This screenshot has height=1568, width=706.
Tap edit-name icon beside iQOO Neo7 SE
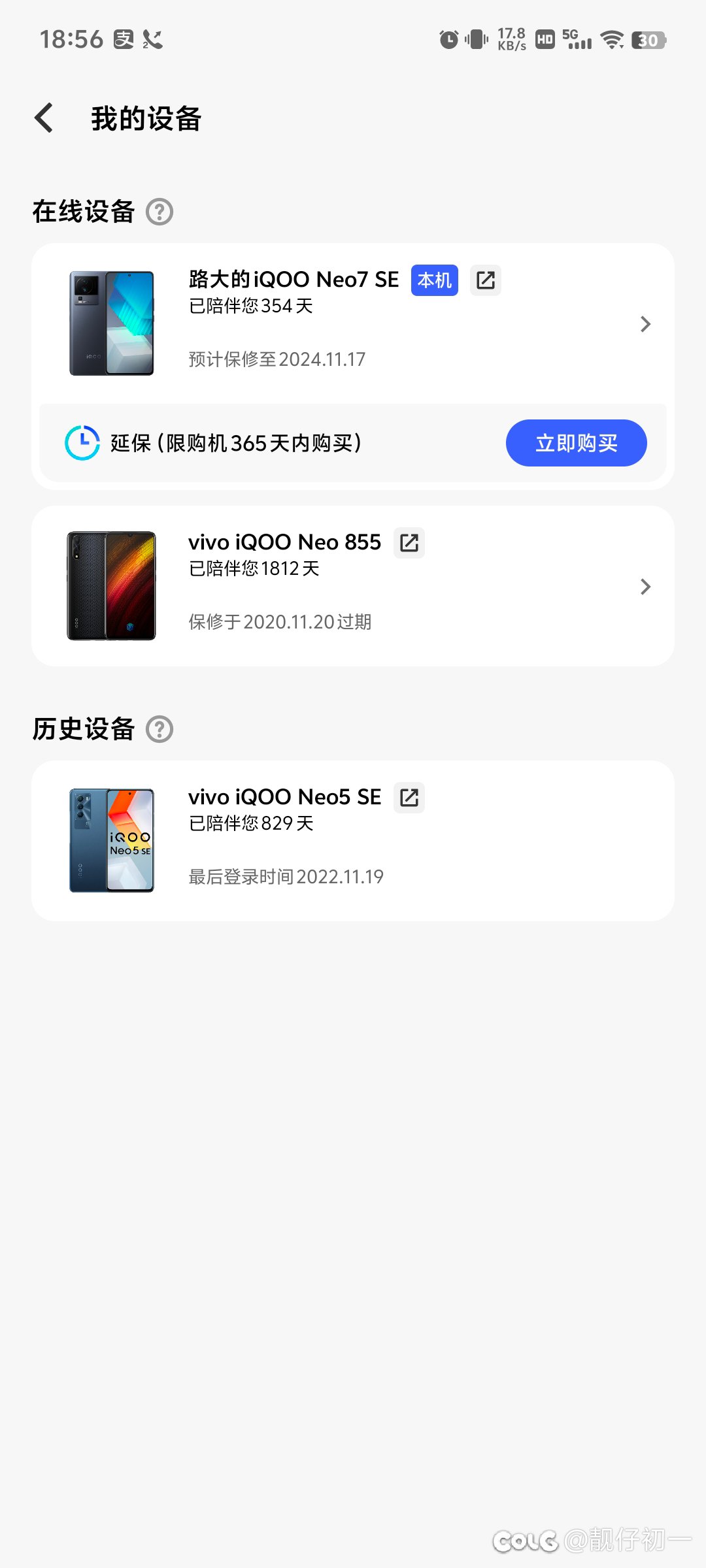[486, 280]
